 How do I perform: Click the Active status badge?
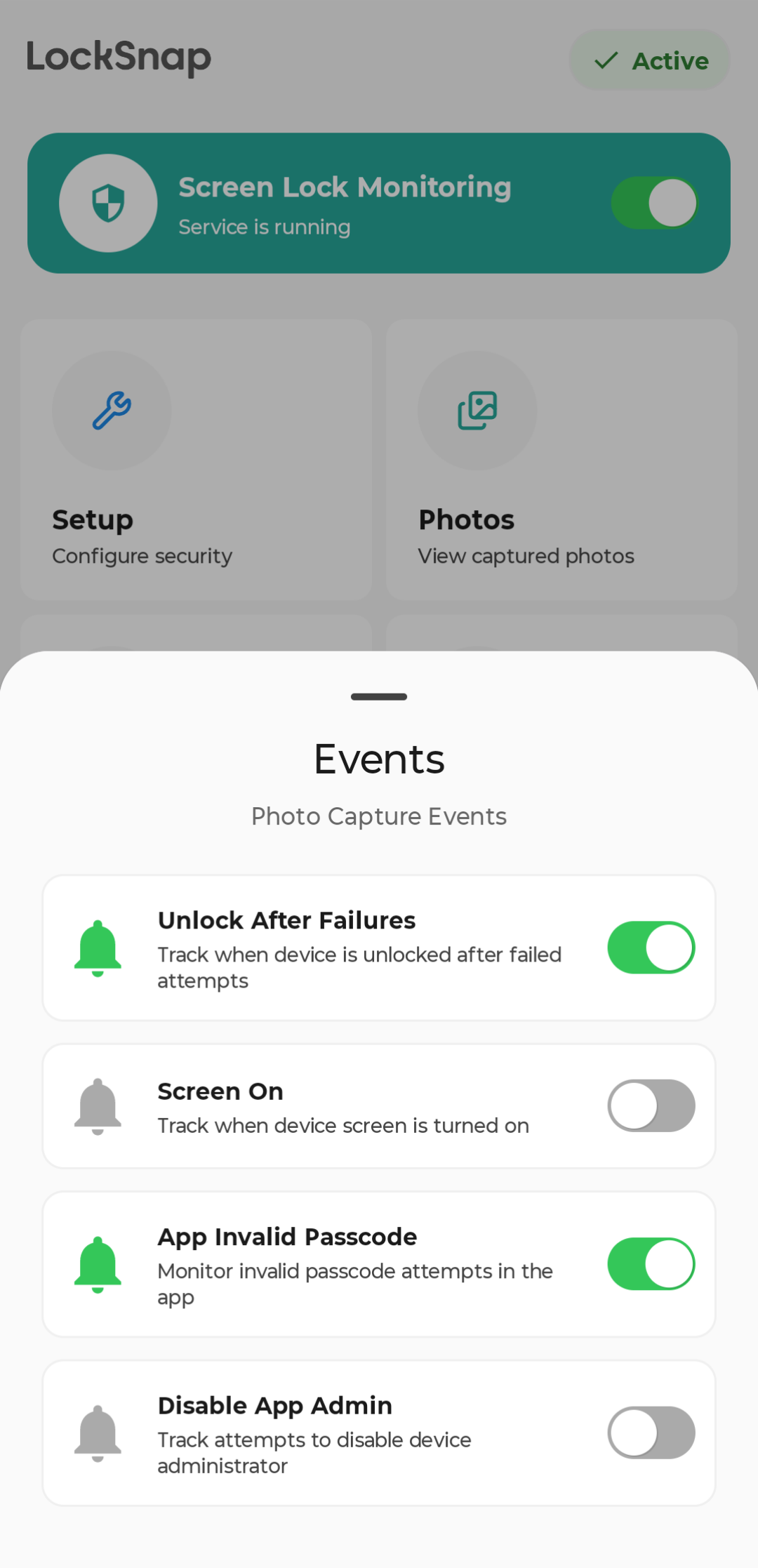(x=649, y=60)
